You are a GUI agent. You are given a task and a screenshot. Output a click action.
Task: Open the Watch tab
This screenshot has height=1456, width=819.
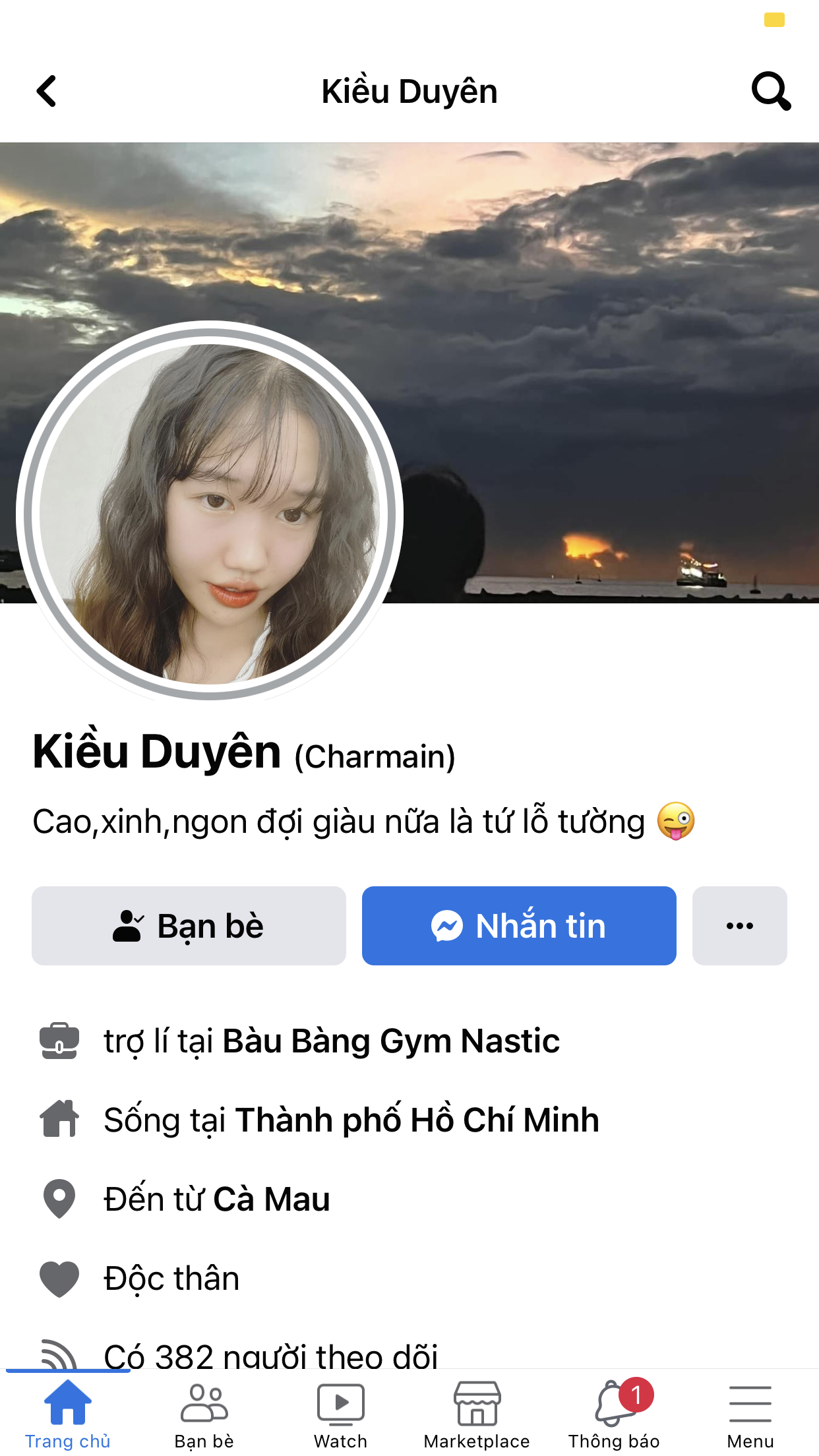tap(340, 1412)
